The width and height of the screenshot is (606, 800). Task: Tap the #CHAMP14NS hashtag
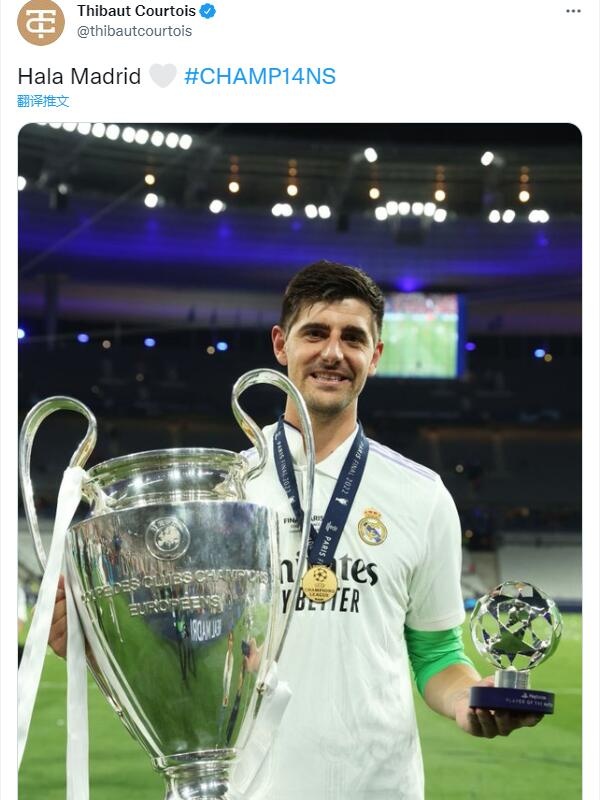[260, 76]
